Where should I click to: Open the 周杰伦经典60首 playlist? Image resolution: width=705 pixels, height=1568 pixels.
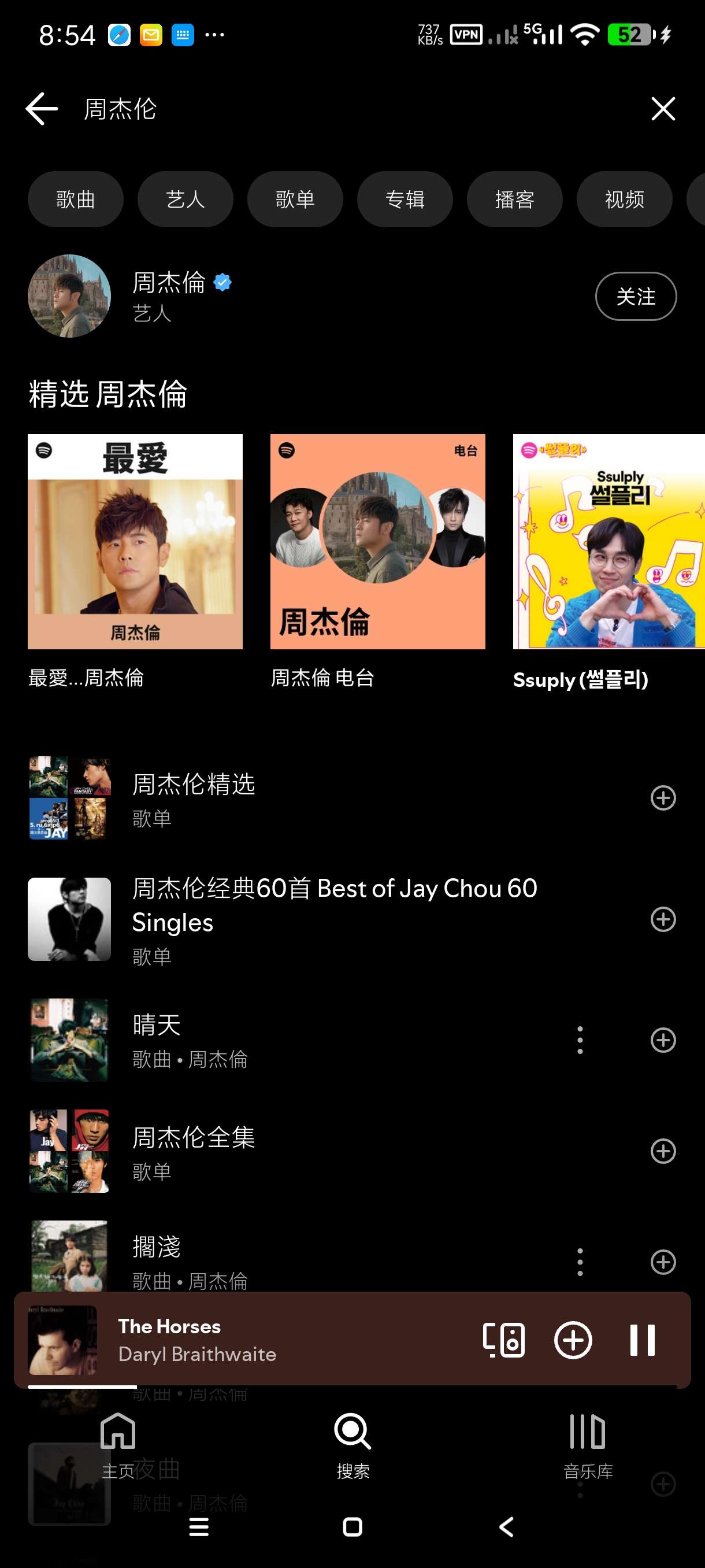pyautogui.click(x=335, y=905)
